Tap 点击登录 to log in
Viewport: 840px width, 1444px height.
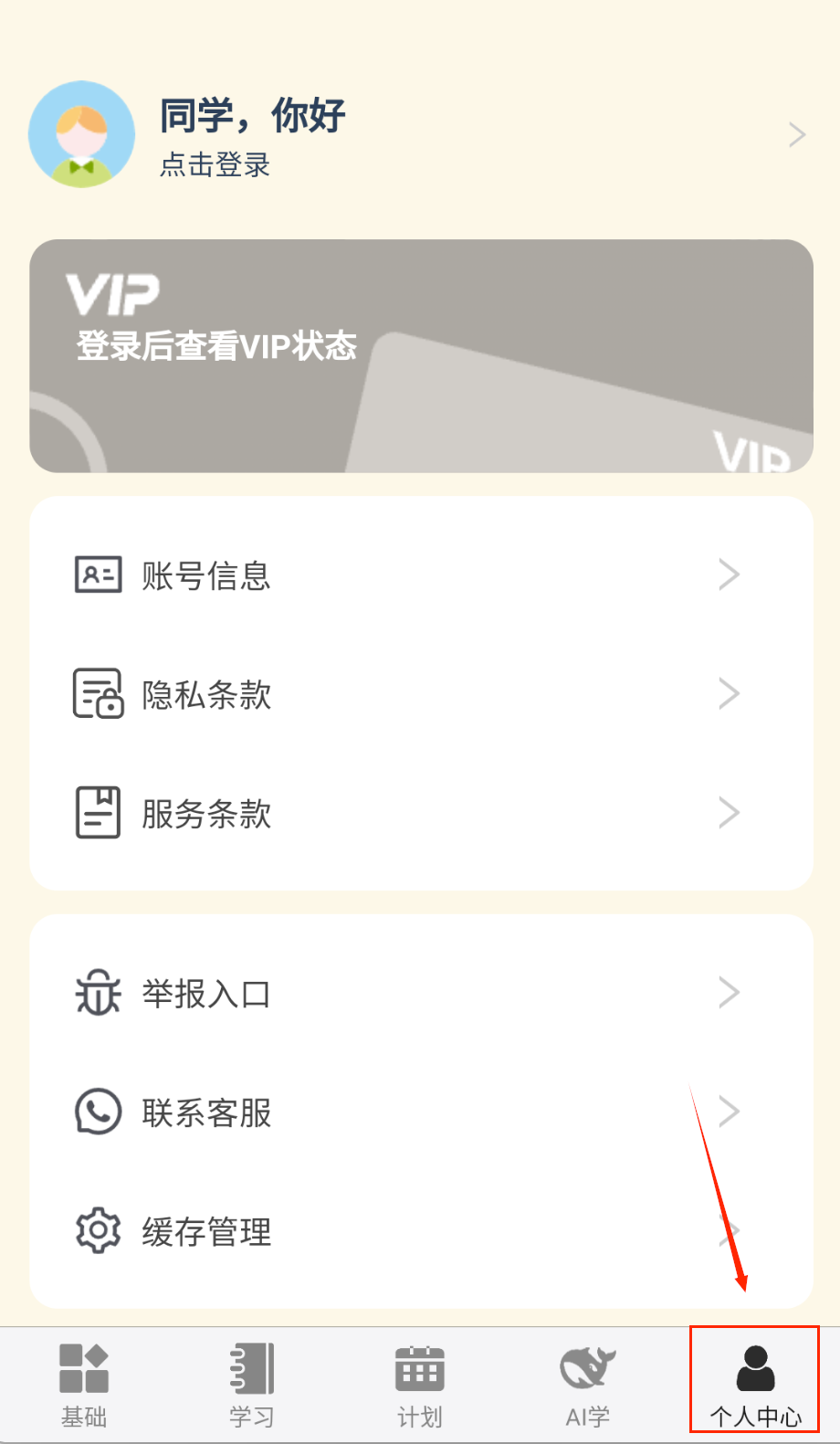point(215,165)
